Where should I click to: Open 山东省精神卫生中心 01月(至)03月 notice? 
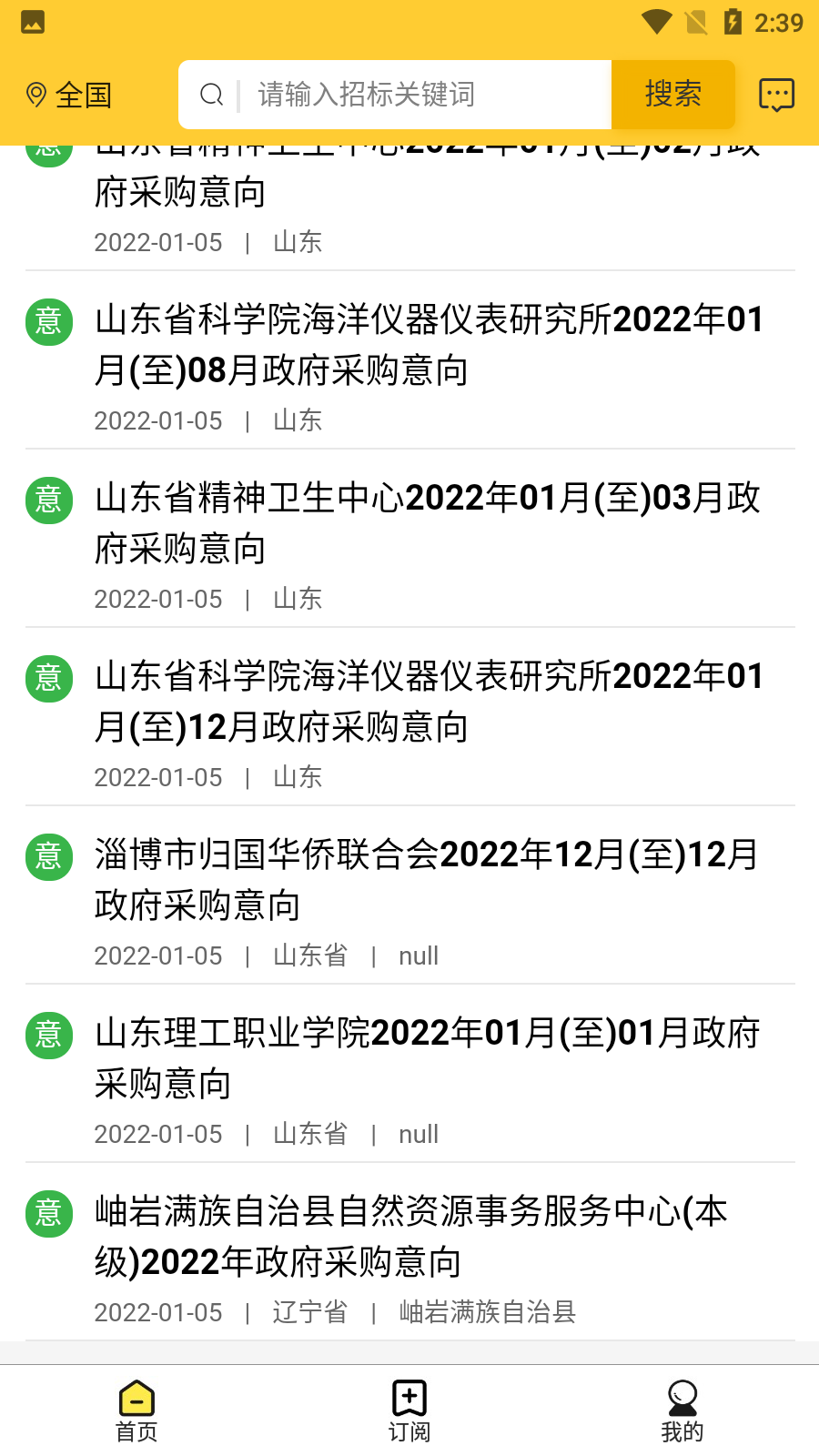409,539
